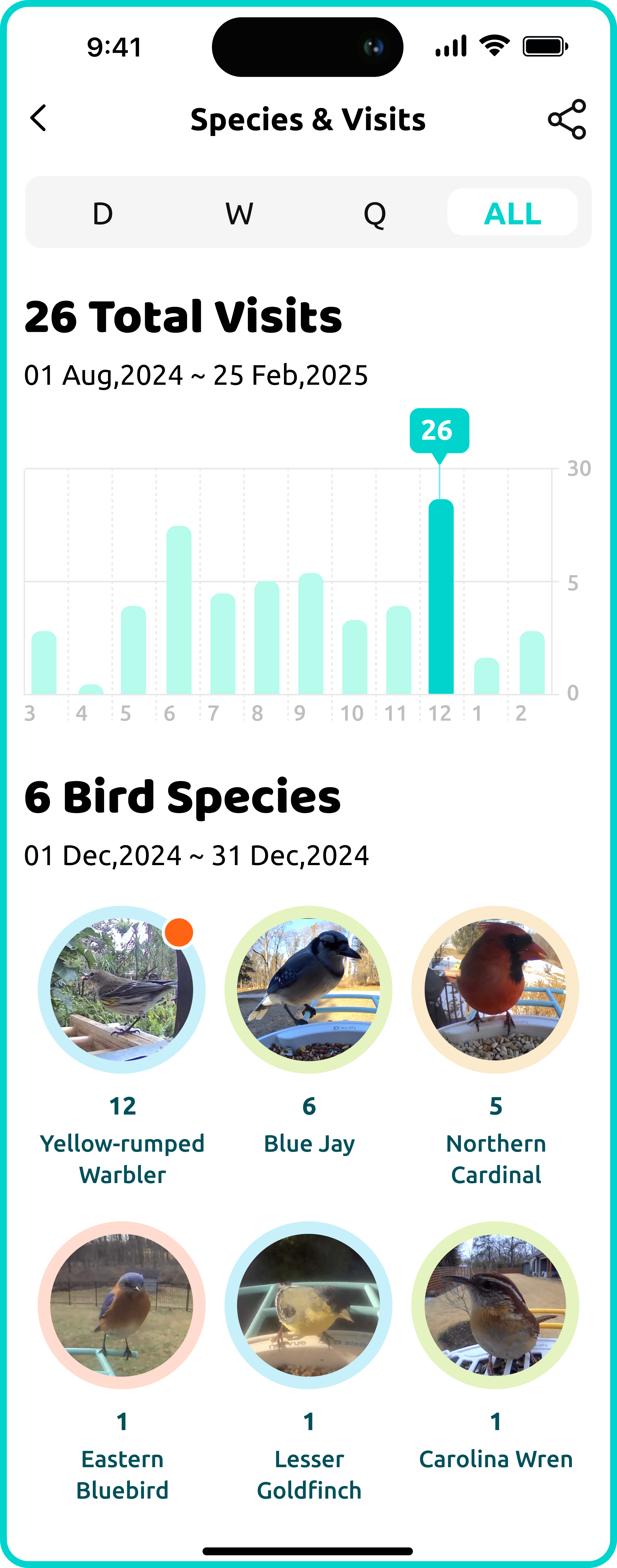Image resolution: width=617 pixels, height=1568 pixels.
Task: Open the Blue Jay species
Action: (x=308, y=990)
